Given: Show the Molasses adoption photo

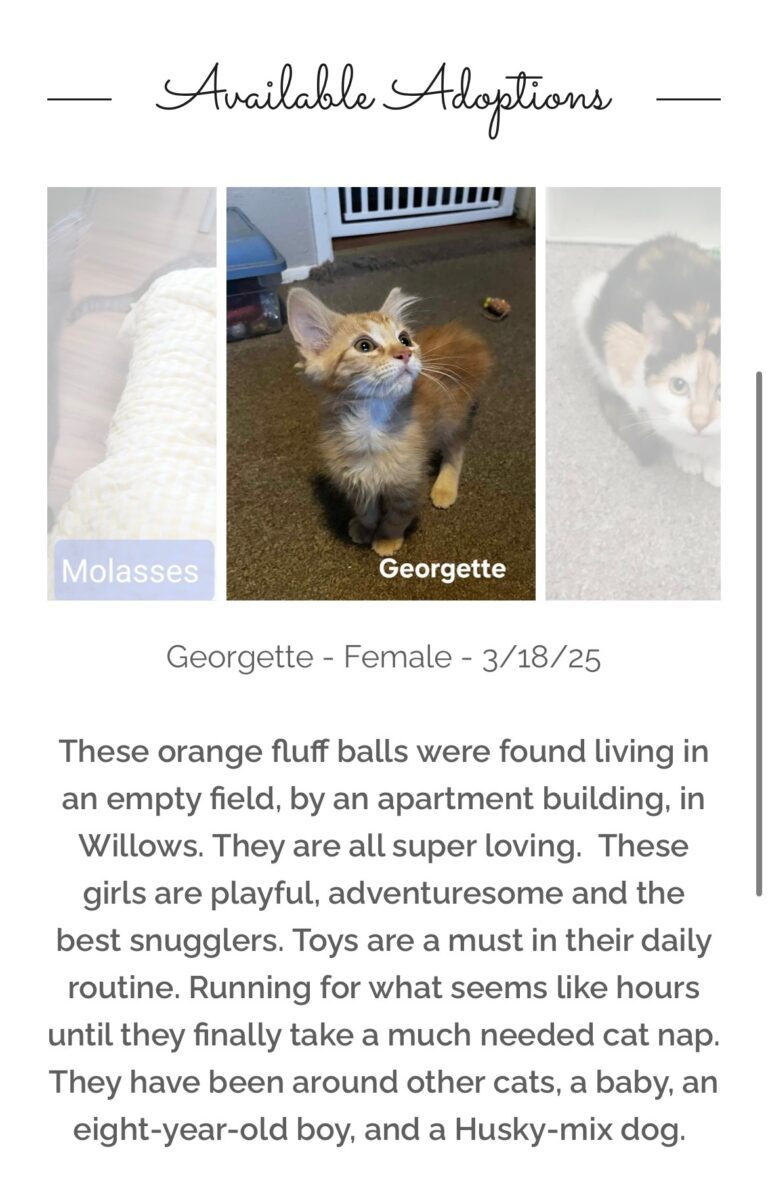Looking at the screenshot, I should click(132, 393).
